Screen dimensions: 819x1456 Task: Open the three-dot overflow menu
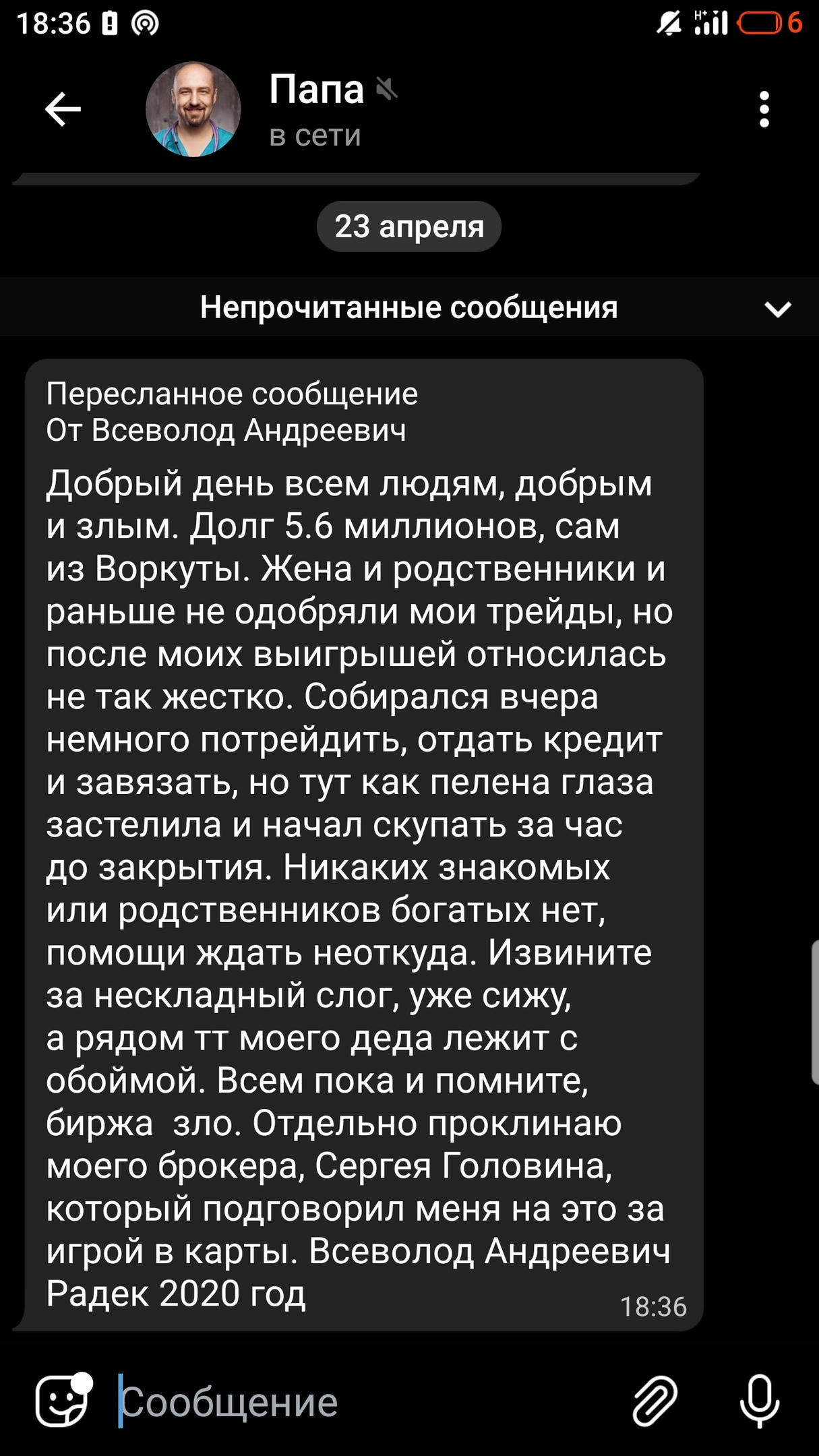coord(764,109)
